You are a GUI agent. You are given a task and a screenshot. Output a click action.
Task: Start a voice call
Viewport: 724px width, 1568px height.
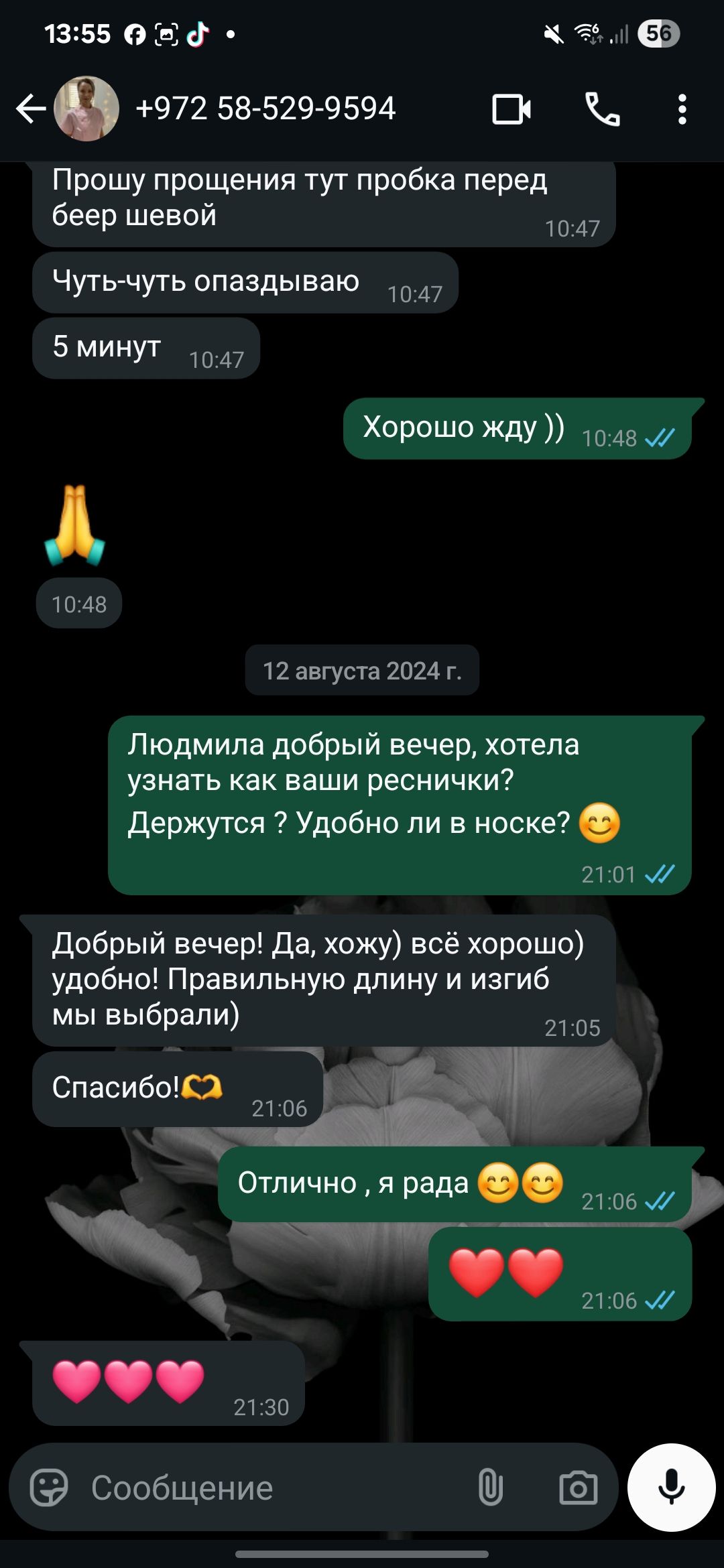(602, 109)
